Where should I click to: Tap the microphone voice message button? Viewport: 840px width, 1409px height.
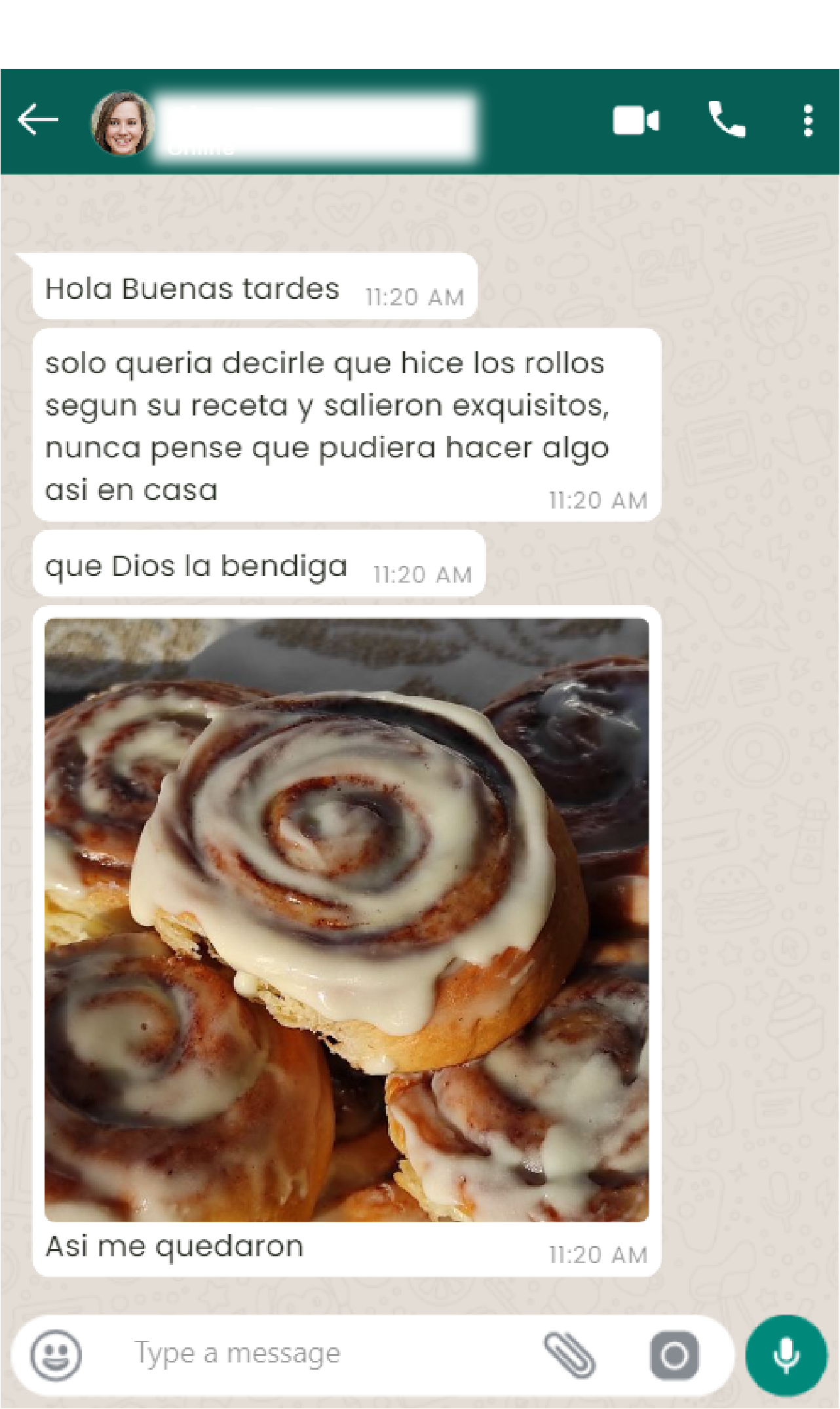click(786, 1355)
